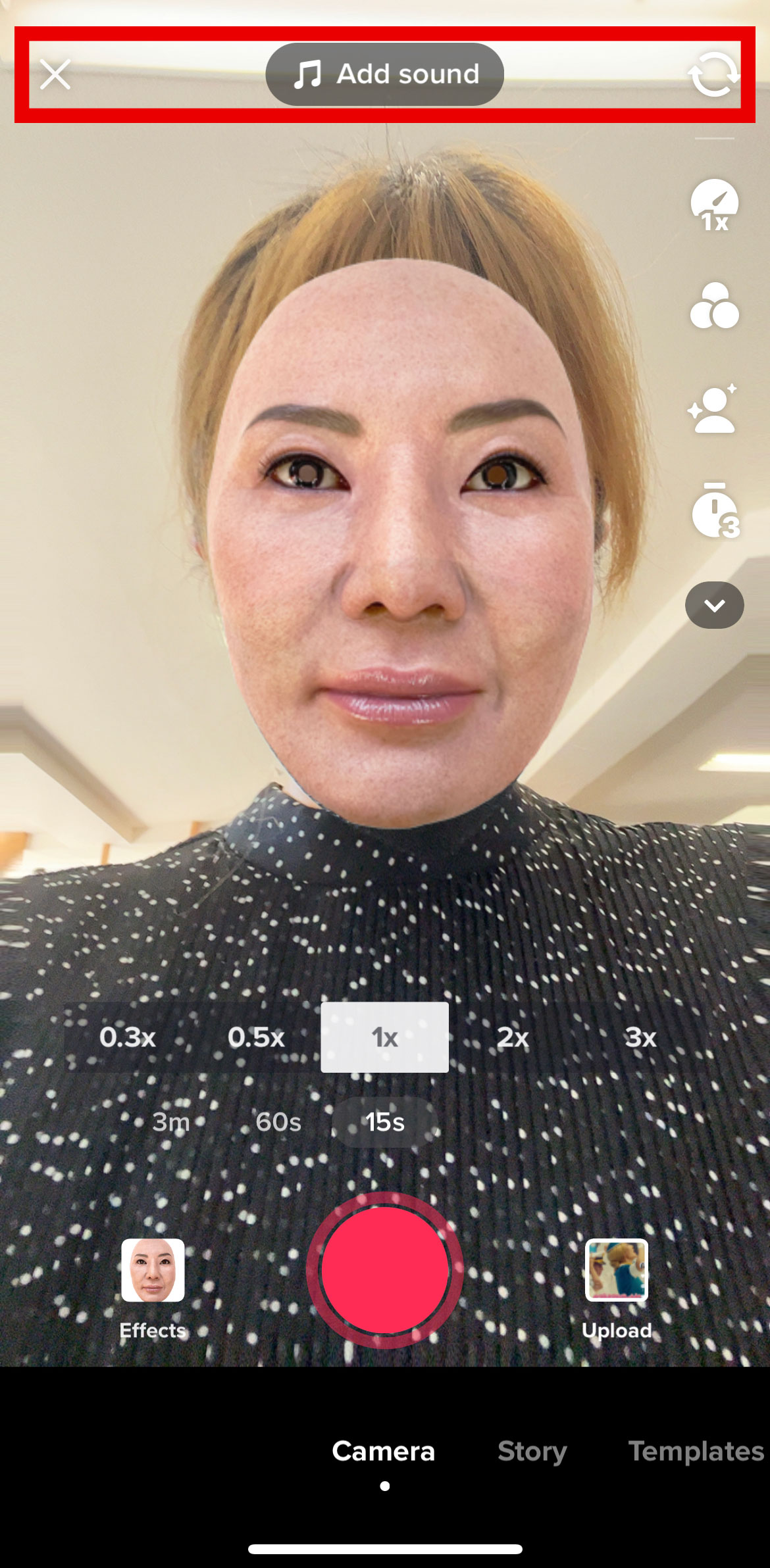Open Effects gallery

point(153,1283)
